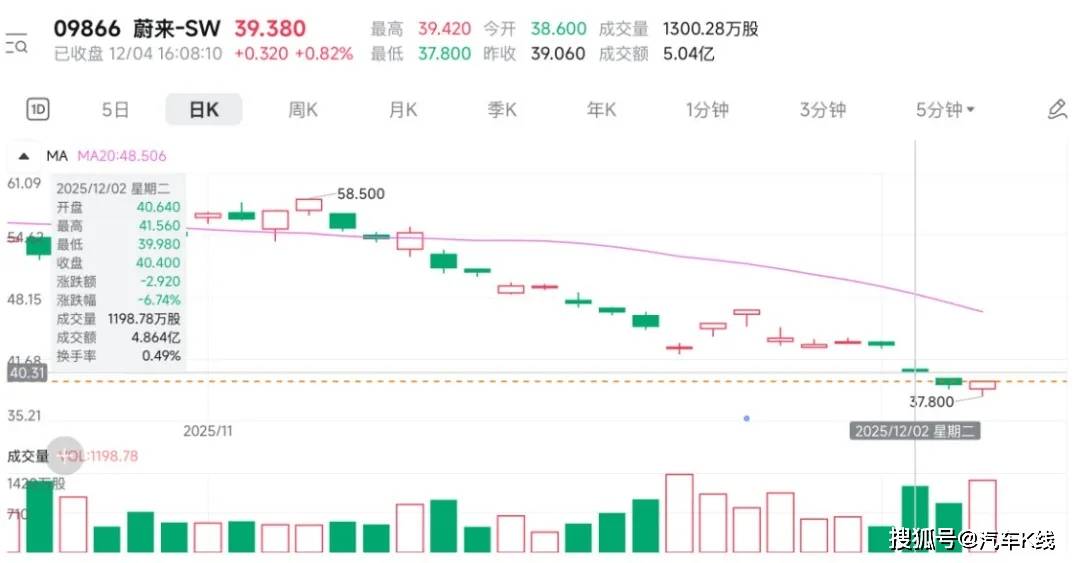The width and height of the screenshot is (1080, 563).
Task: Switch to the 周K weekly chart
Action: 303,110
